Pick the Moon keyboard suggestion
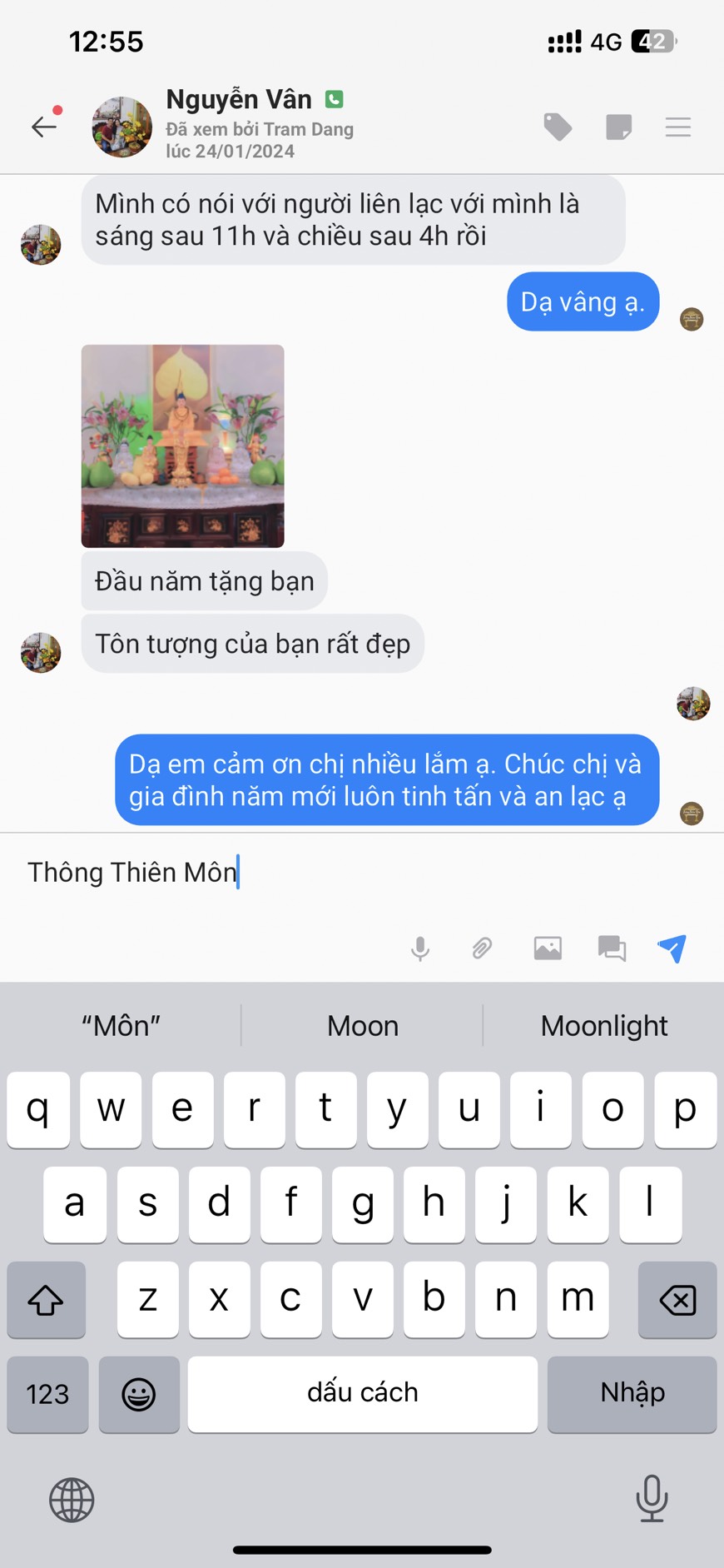The image size is (724, 1568). (363, 1026)
